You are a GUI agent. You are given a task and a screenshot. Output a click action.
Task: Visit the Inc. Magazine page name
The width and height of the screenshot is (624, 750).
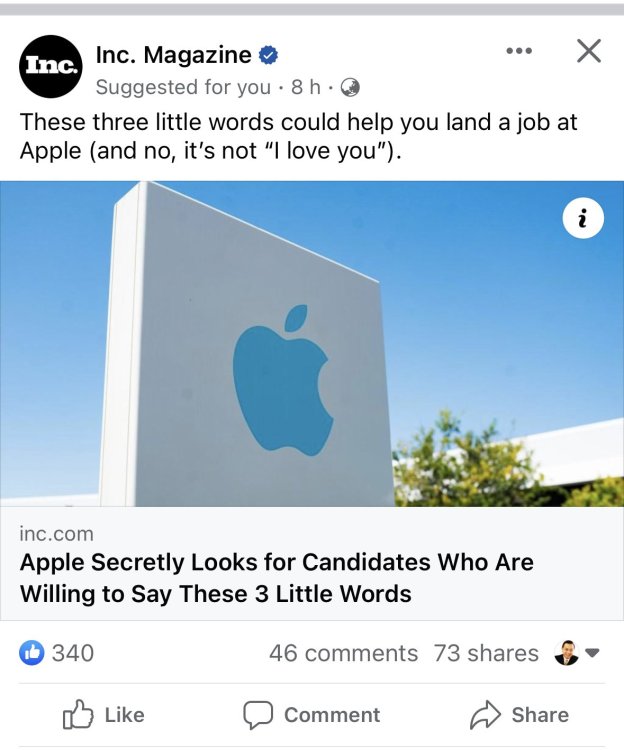click(x=172, y=55)
